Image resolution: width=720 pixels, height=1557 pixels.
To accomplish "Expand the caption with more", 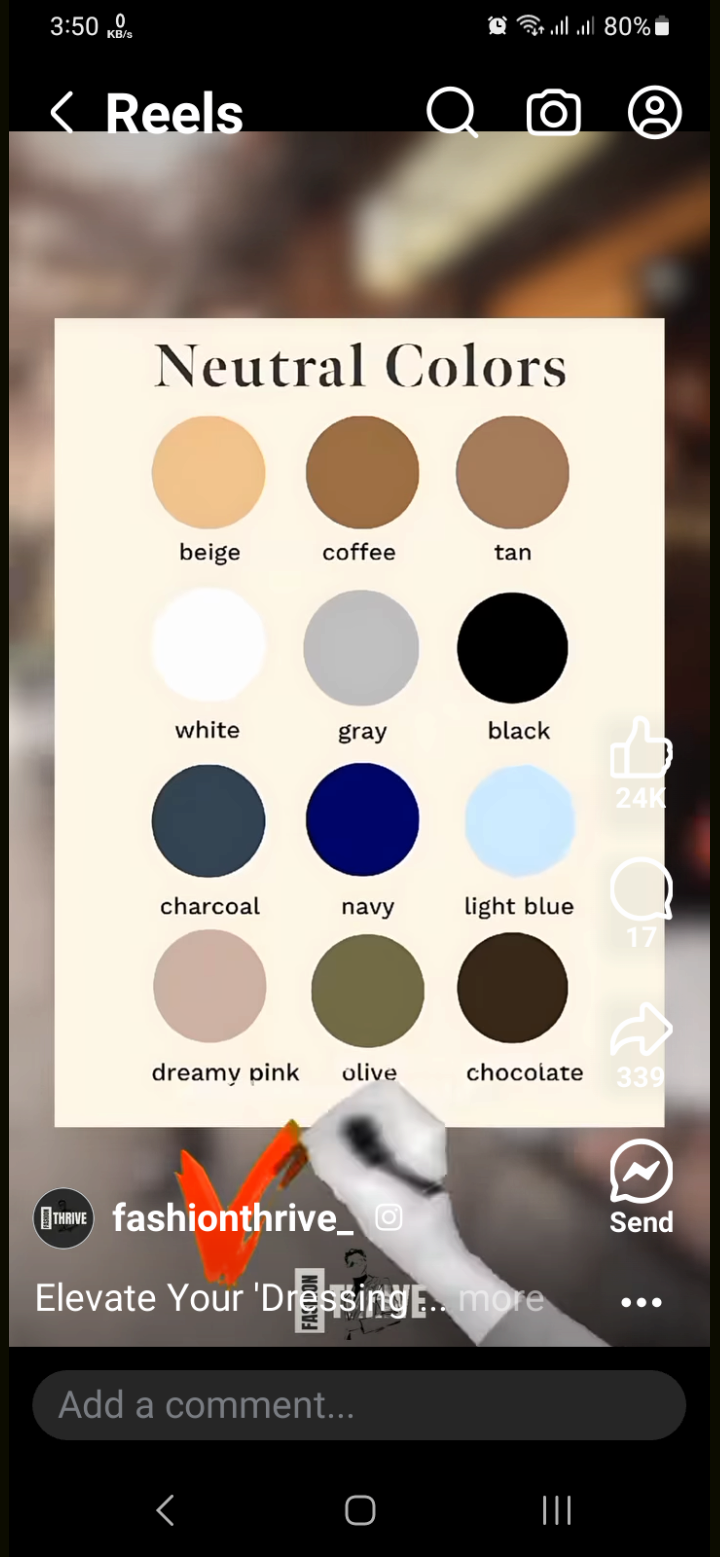I will point(501,1299).
